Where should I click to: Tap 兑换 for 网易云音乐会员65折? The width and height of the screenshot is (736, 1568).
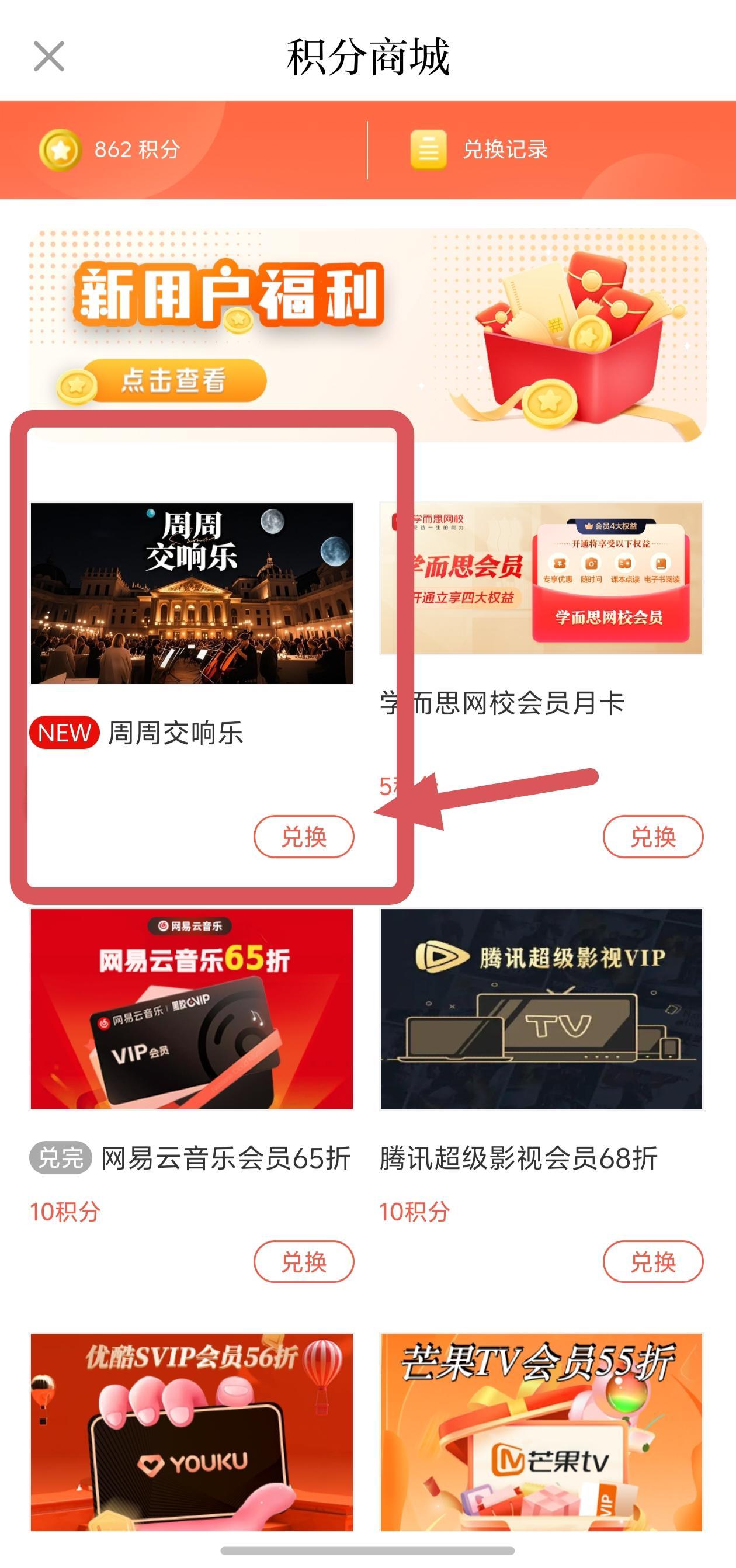(x=303, y=1262)
